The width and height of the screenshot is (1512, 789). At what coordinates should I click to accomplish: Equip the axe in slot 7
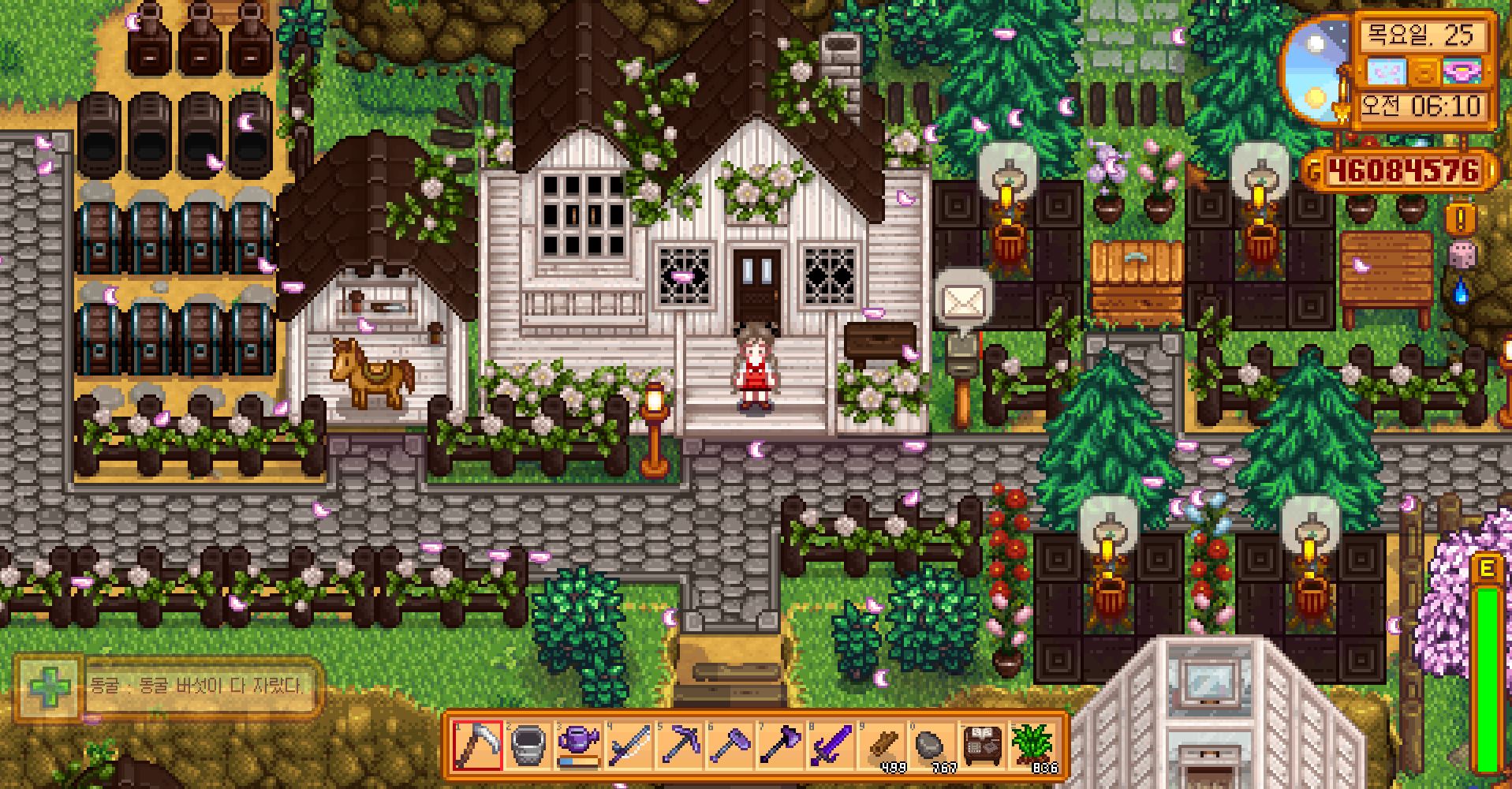coord(781,745)
